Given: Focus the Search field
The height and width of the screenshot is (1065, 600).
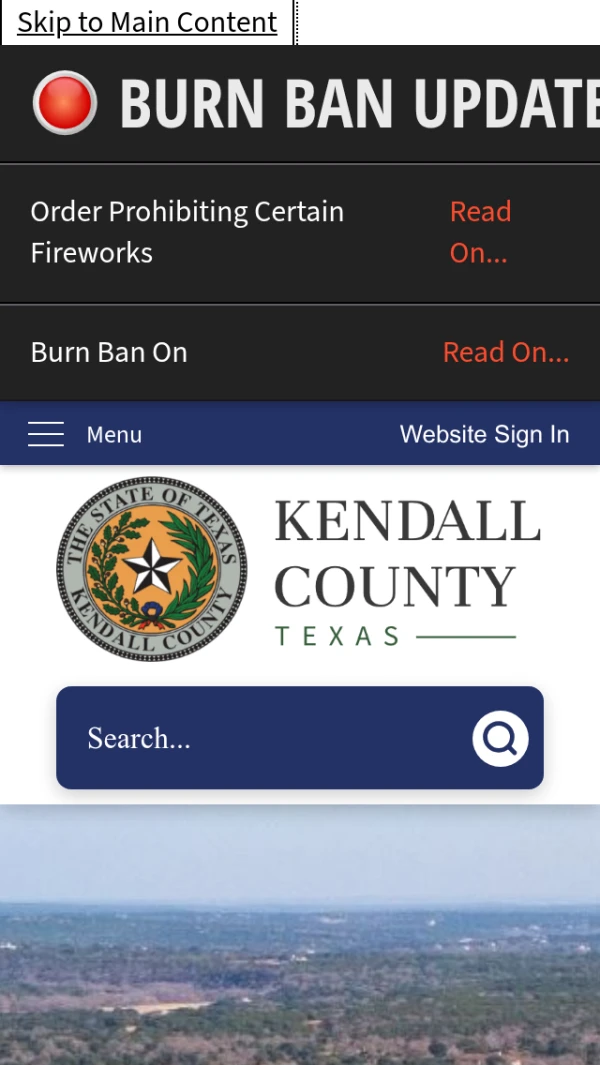Looking at the screenshot, I should (x=260, y=738).
